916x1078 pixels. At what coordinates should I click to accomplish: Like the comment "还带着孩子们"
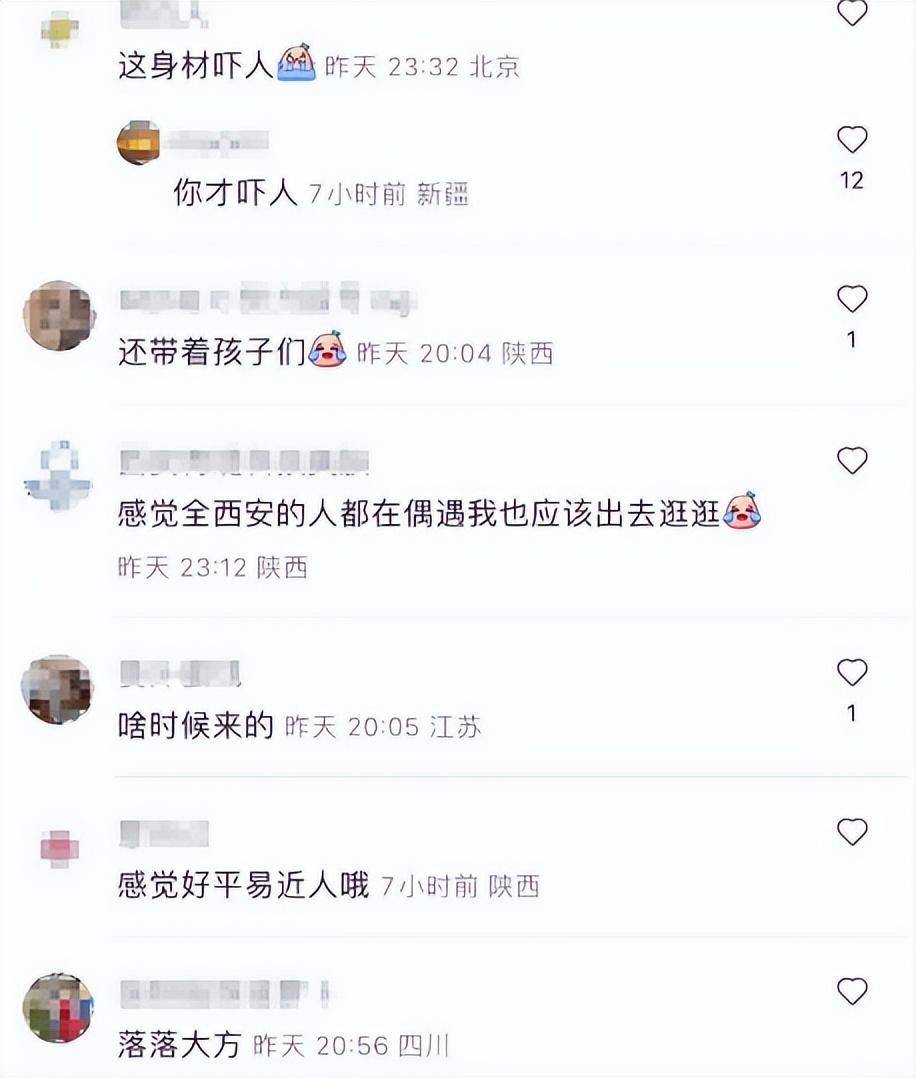click(851, 299)
